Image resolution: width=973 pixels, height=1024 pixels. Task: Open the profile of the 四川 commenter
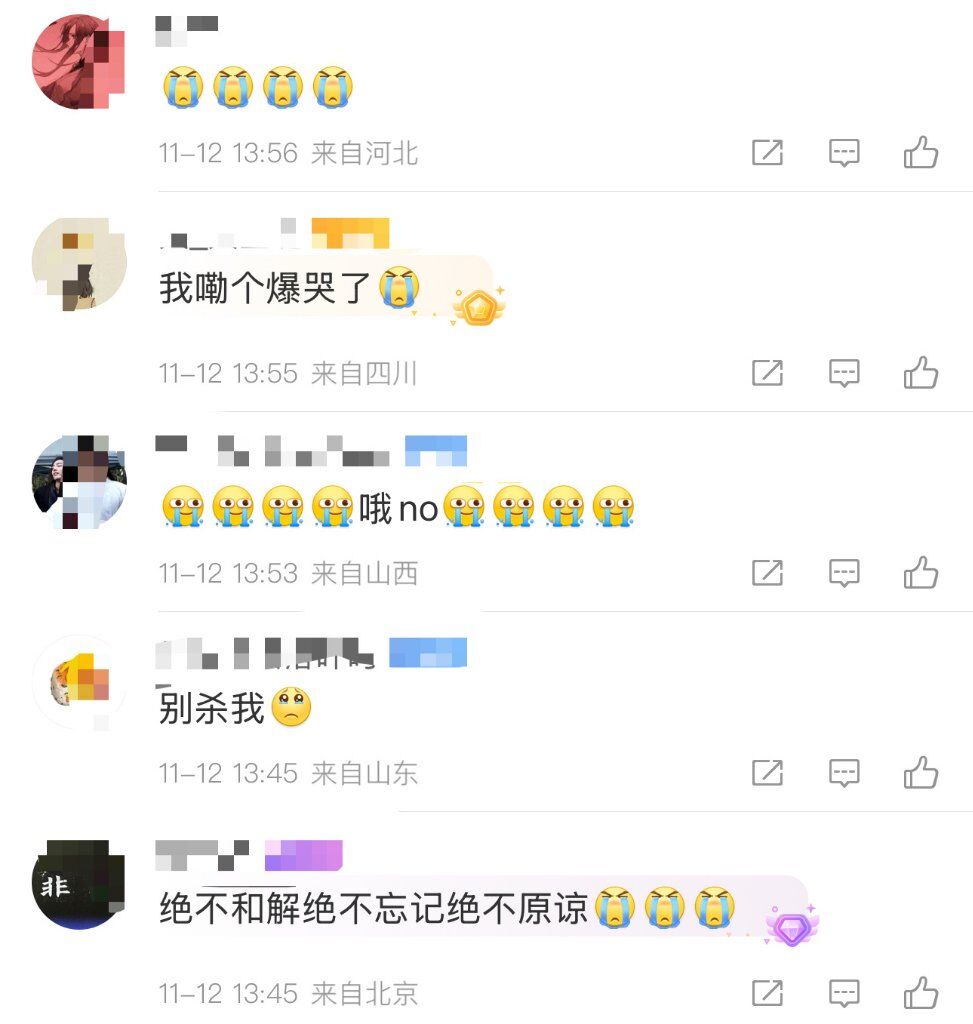[80, 263]
